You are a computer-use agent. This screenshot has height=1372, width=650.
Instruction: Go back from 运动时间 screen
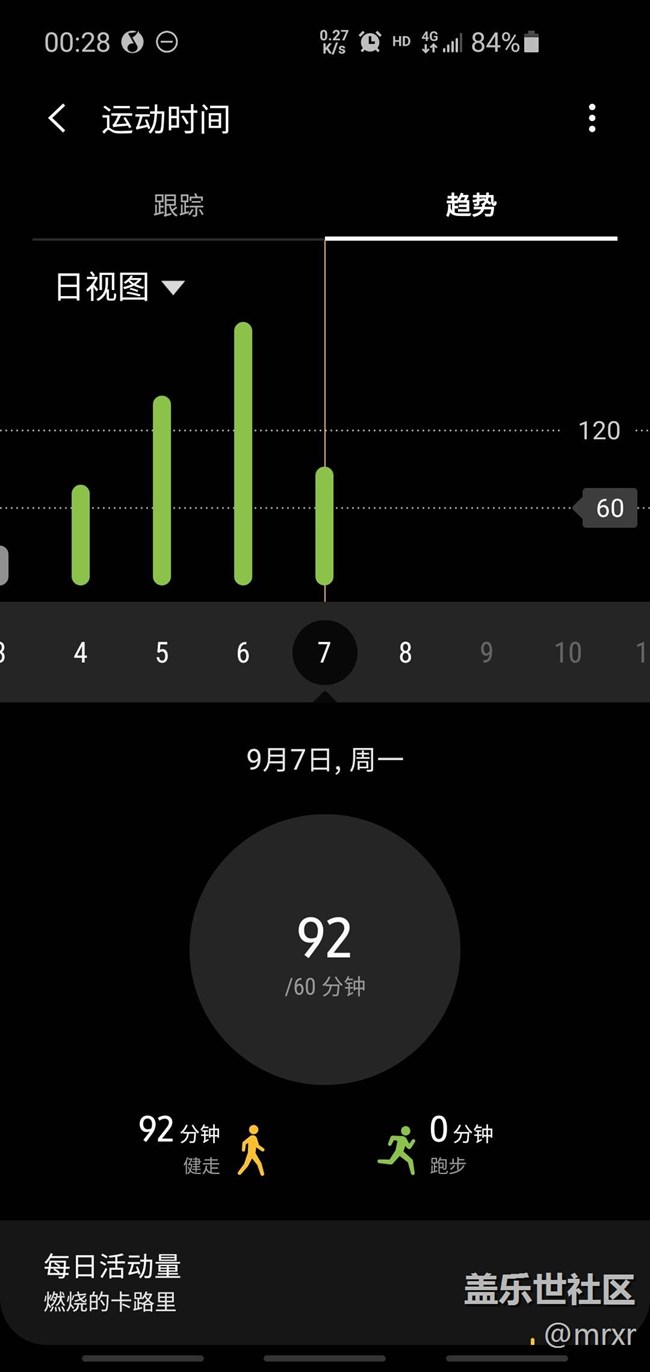coord(57,119)
